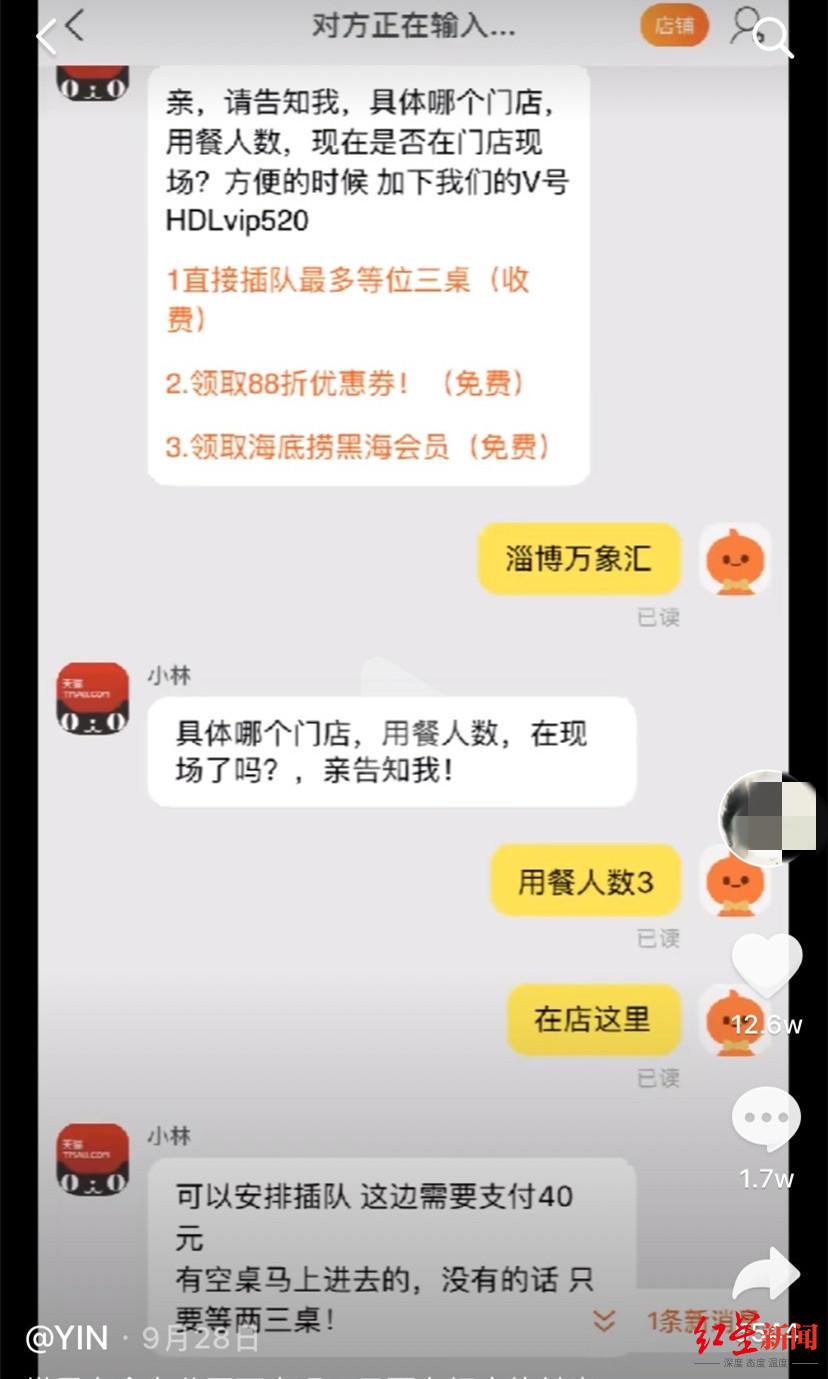Click the orange 店铺 button

coord(674,27)
